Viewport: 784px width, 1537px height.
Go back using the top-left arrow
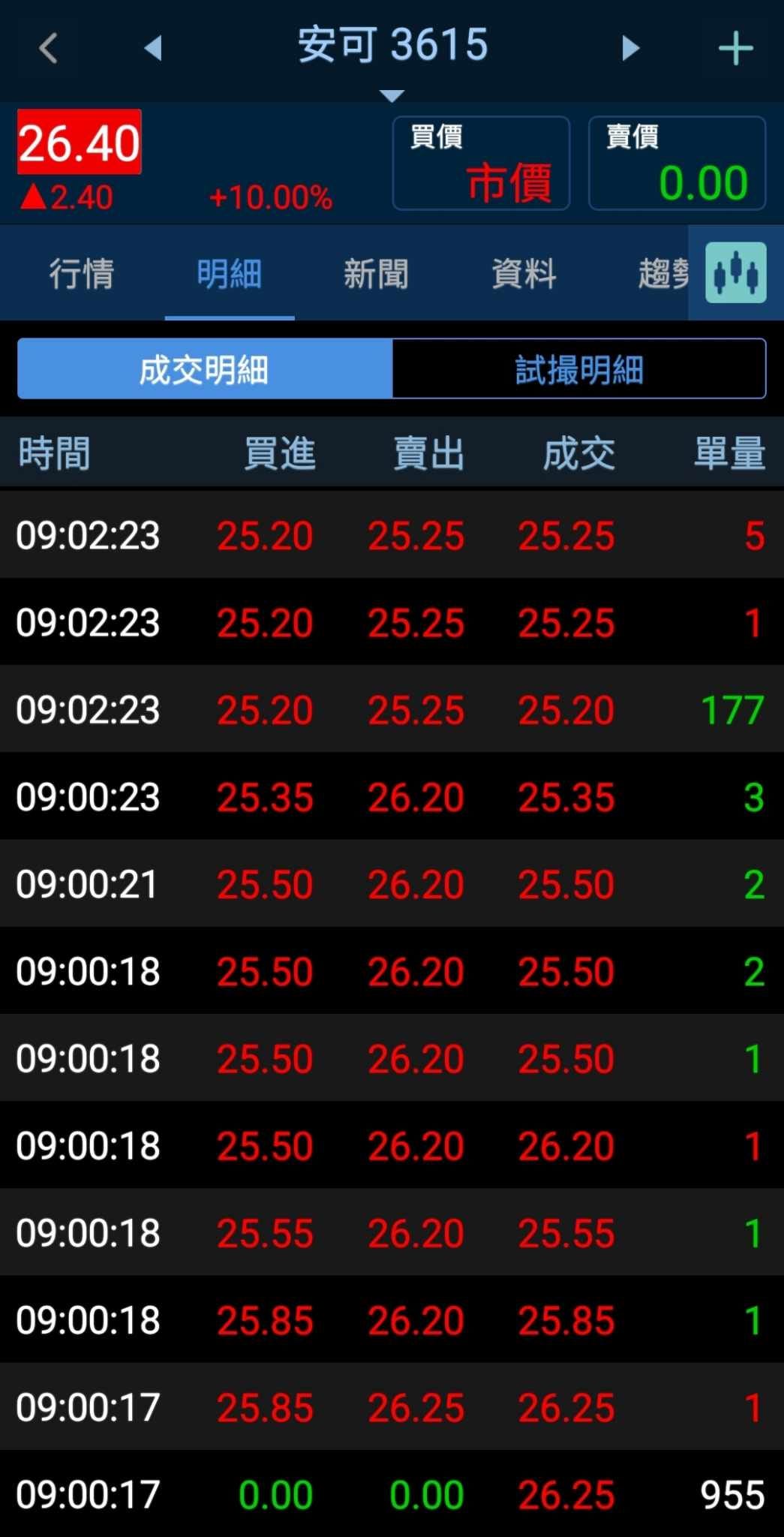[49, 48]
